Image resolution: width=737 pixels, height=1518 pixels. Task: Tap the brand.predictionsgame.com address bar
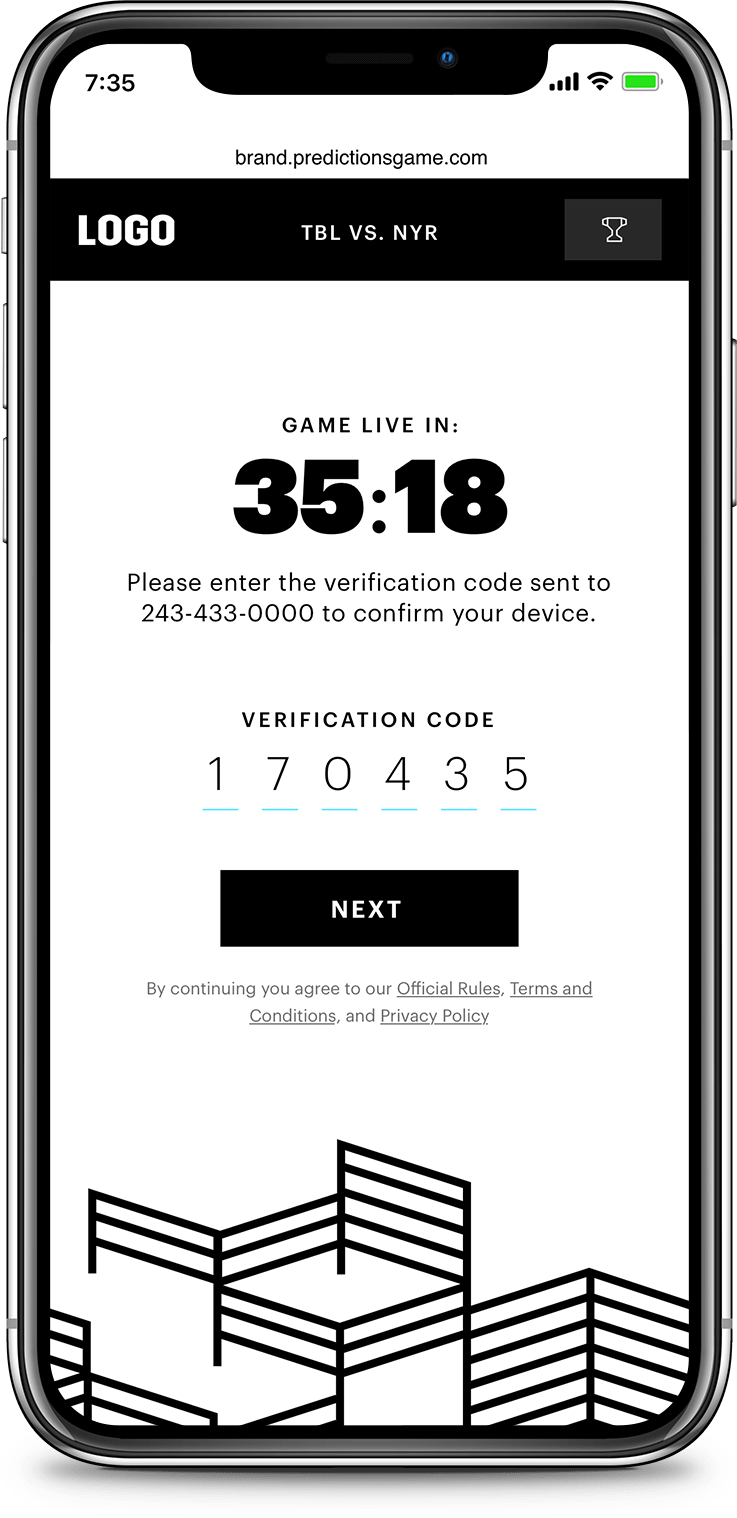[x=361, y=157]
